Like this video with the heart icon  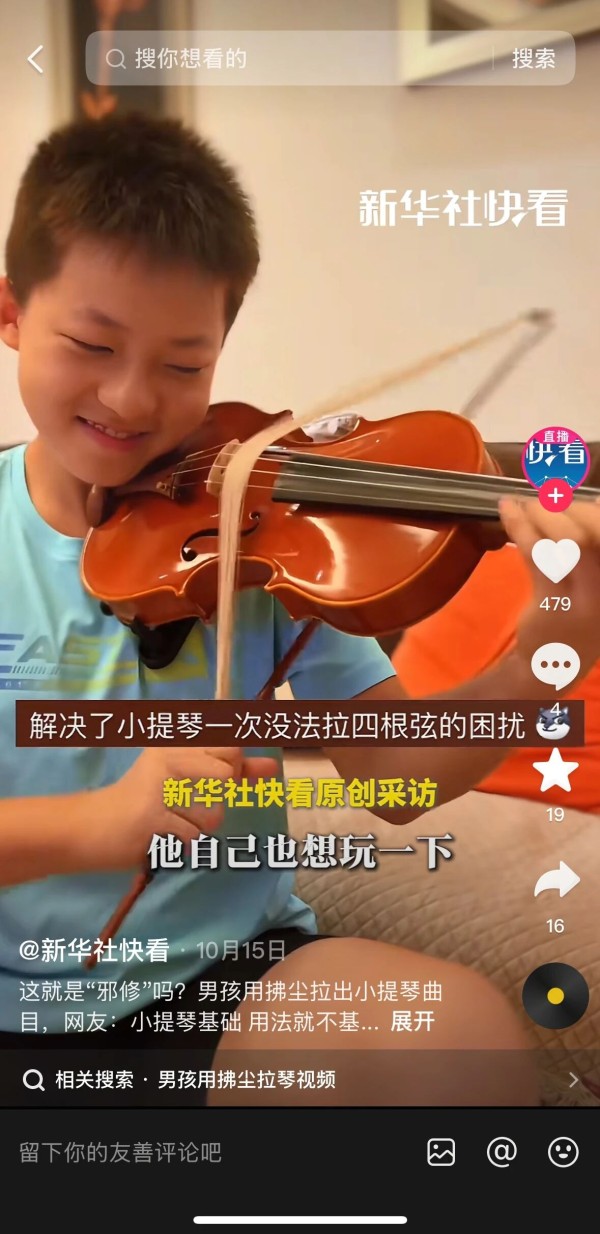click(555, 561)
